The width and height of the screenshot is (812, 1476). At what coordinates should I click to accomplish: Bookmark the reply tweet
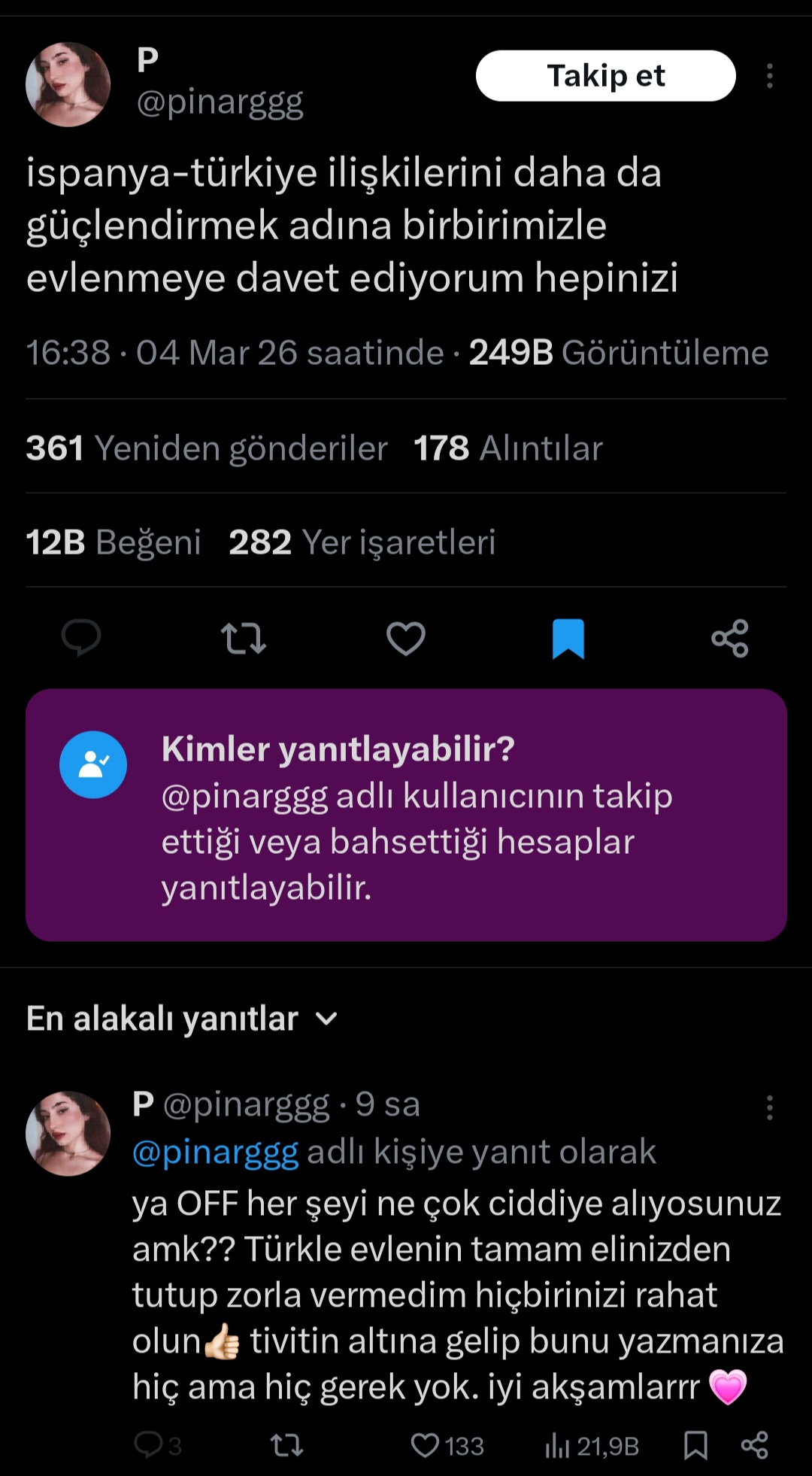tap(695, 1445)
